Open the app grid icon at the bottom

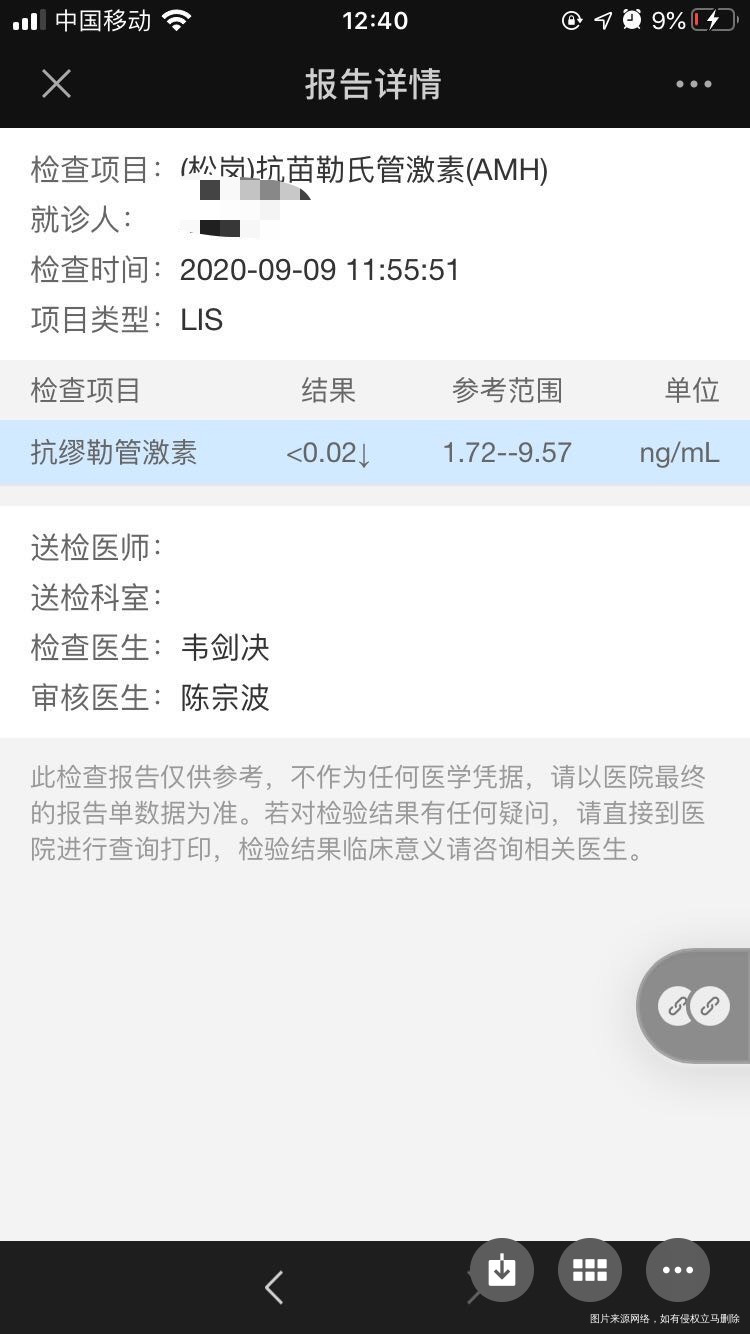click(589, 1269)
